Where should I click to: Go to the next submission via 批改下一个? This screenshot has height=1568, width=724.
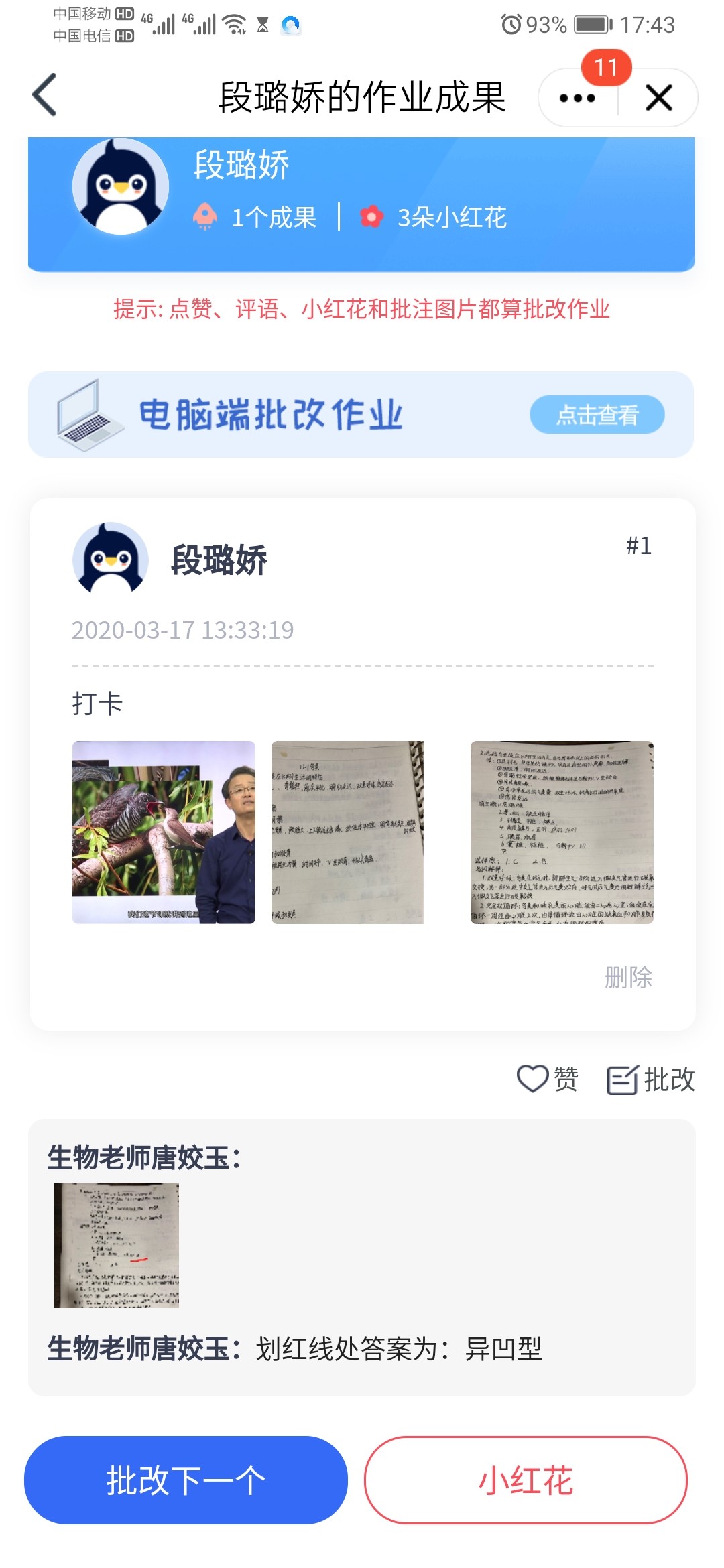186,1480
